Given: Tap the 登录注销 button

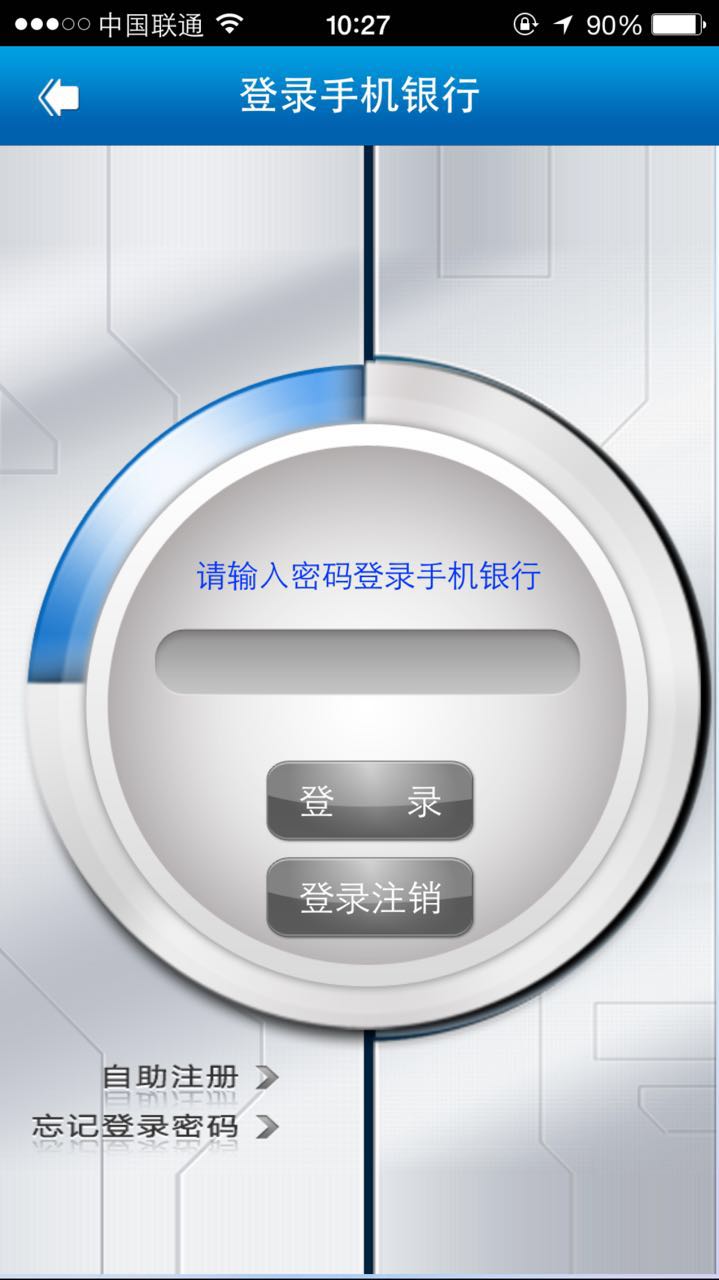Looking at the screenshot, I should coord(369,897).
